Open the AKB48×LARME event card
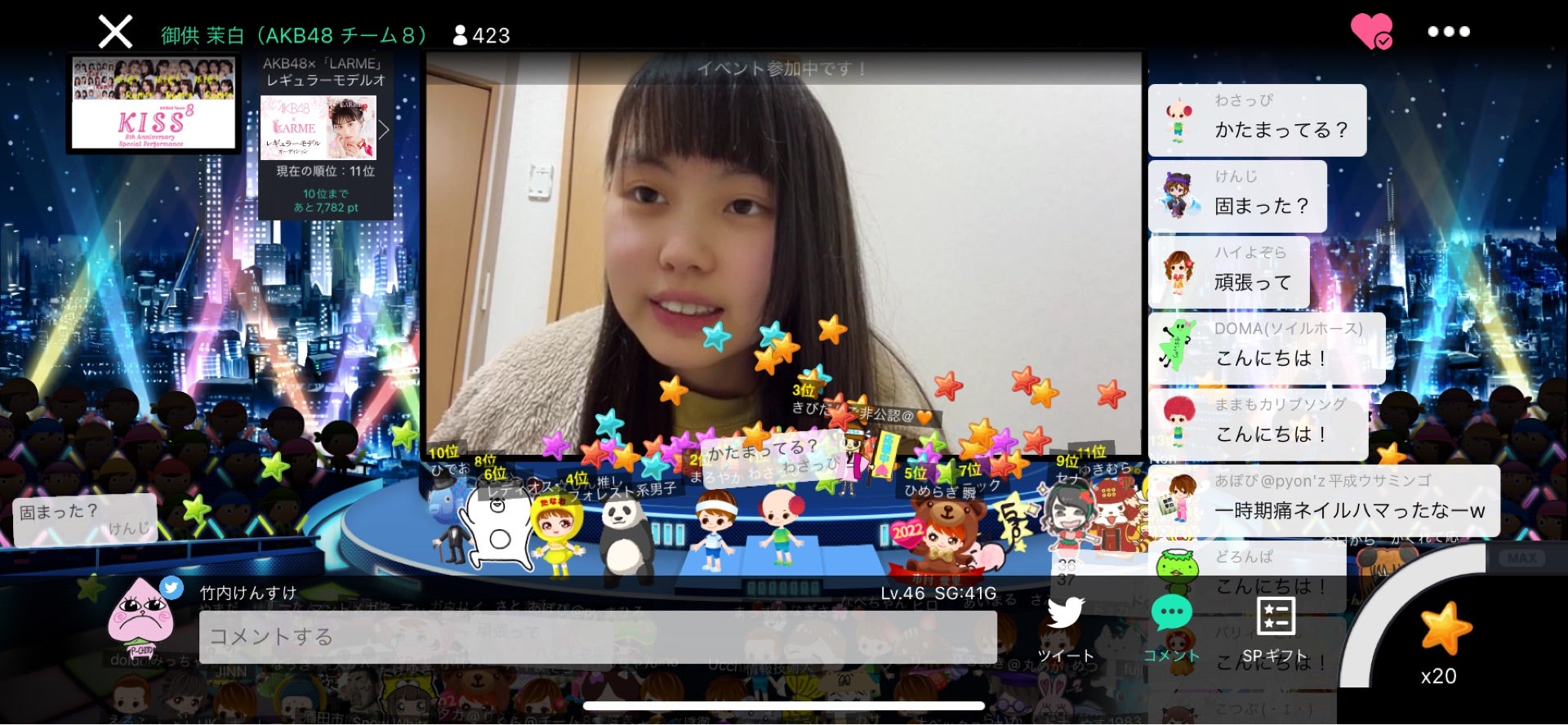This screenshot has height=725, width=1568. point(318,128)
